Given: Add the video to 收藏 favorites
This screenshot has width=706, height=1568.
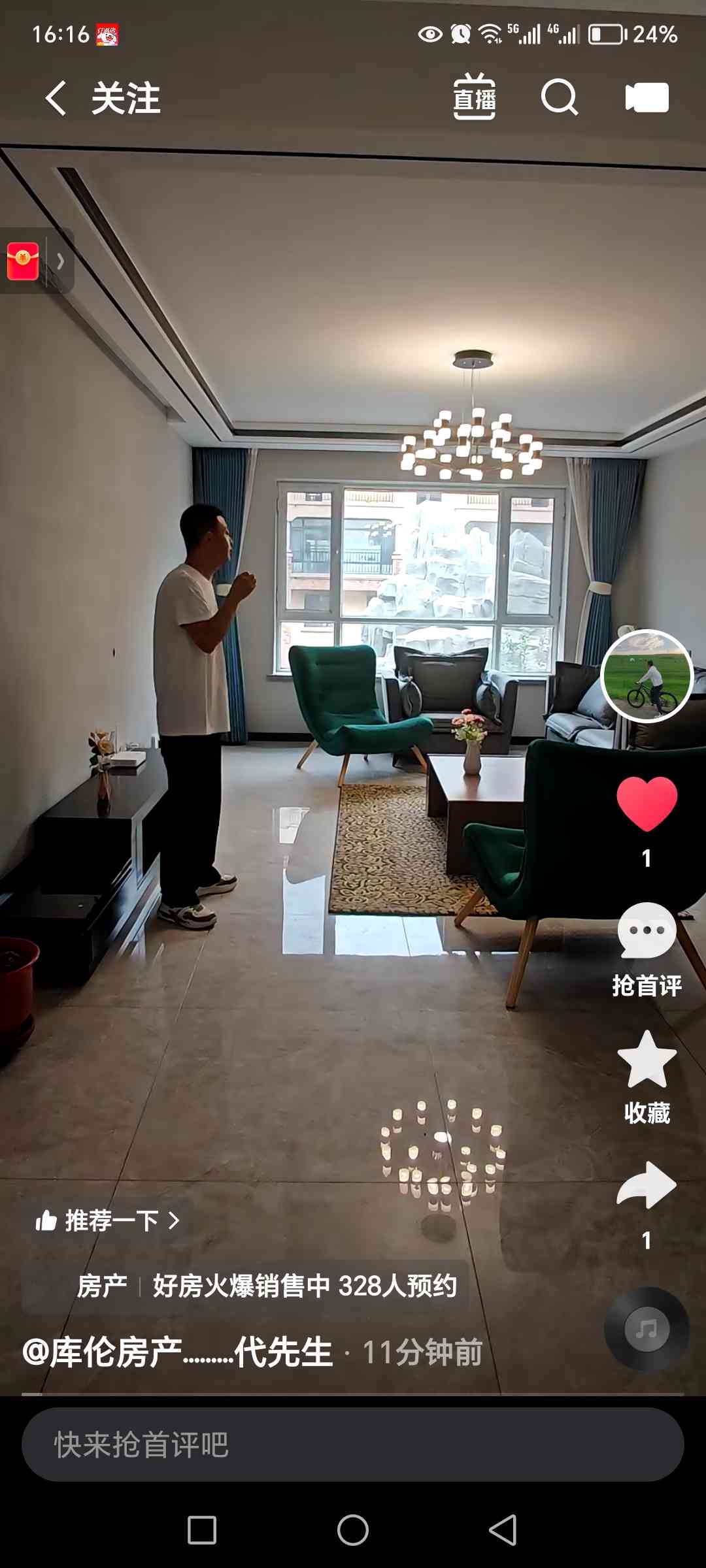Looking at the screenshot, I should [x=647, y=1060].
